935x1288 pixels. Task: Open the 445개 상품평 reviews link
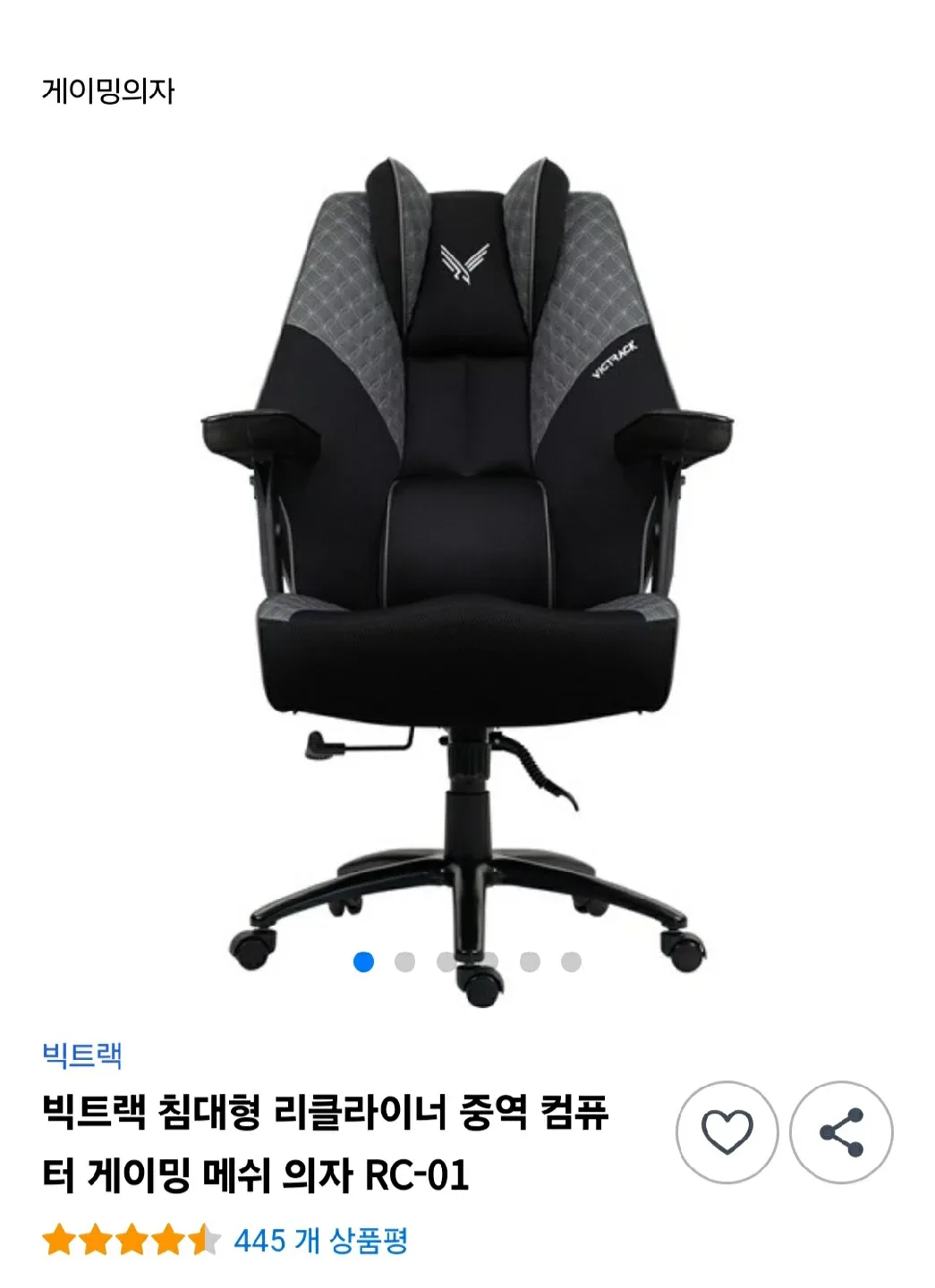320,1241
